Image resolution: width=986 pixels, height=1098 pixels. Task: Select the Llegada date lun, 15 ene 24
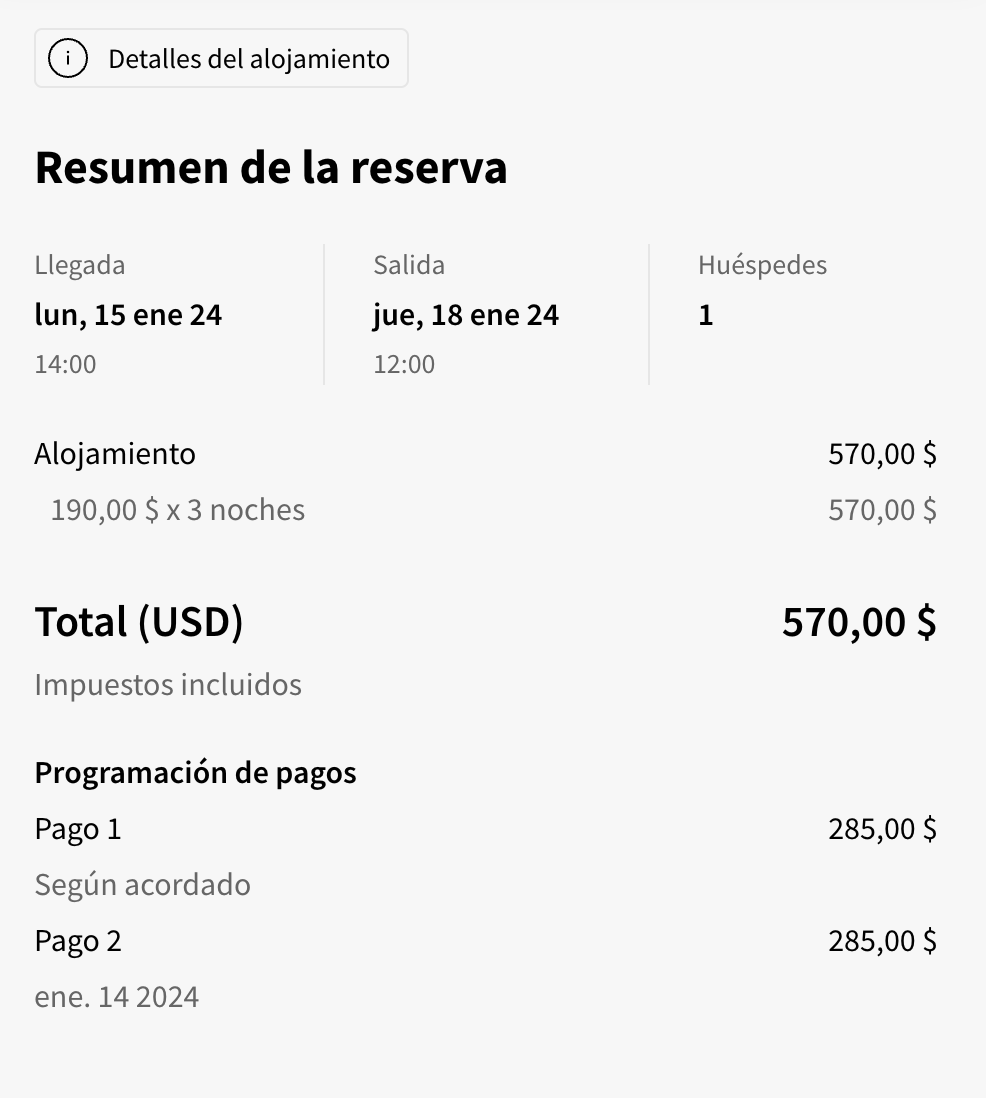128,314
